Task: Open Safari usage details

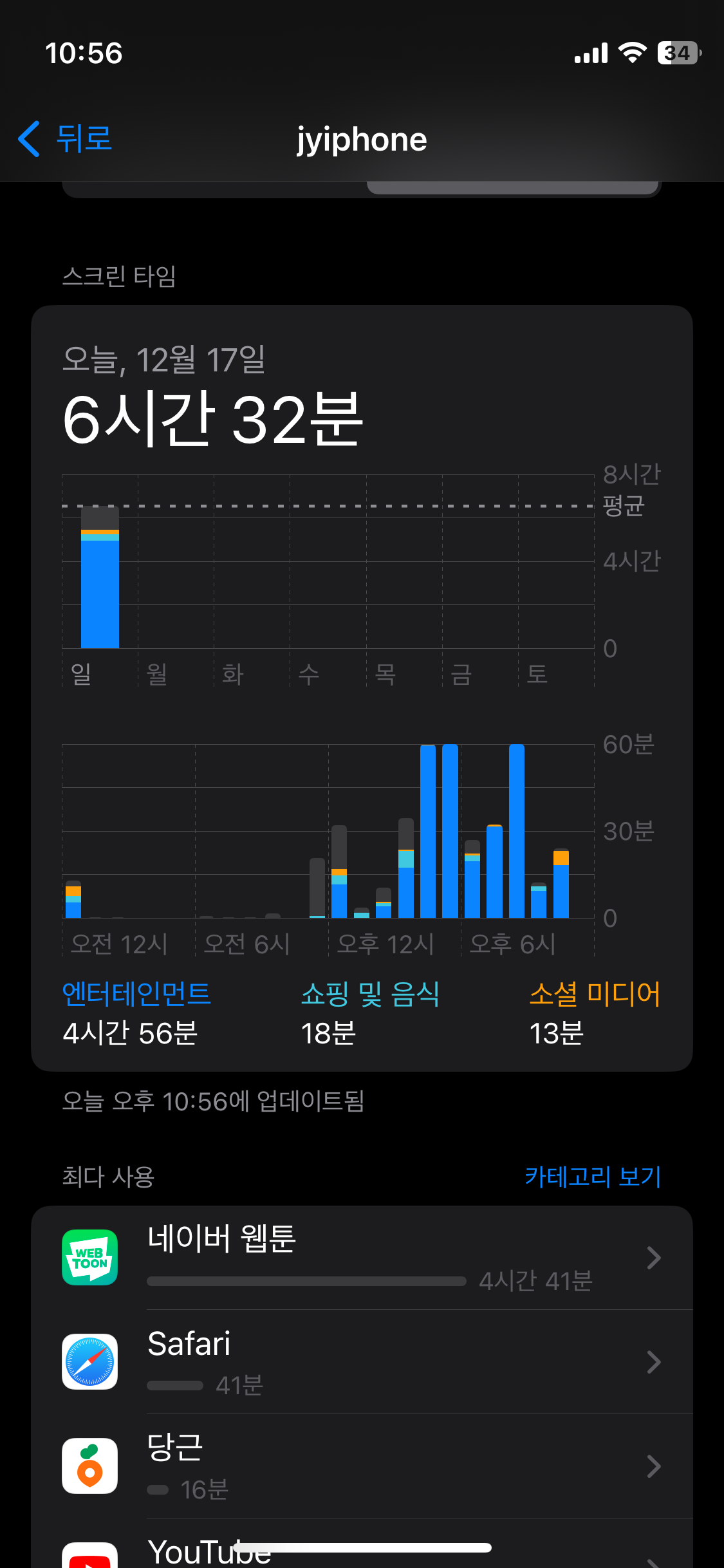Action: [362, 1362]
